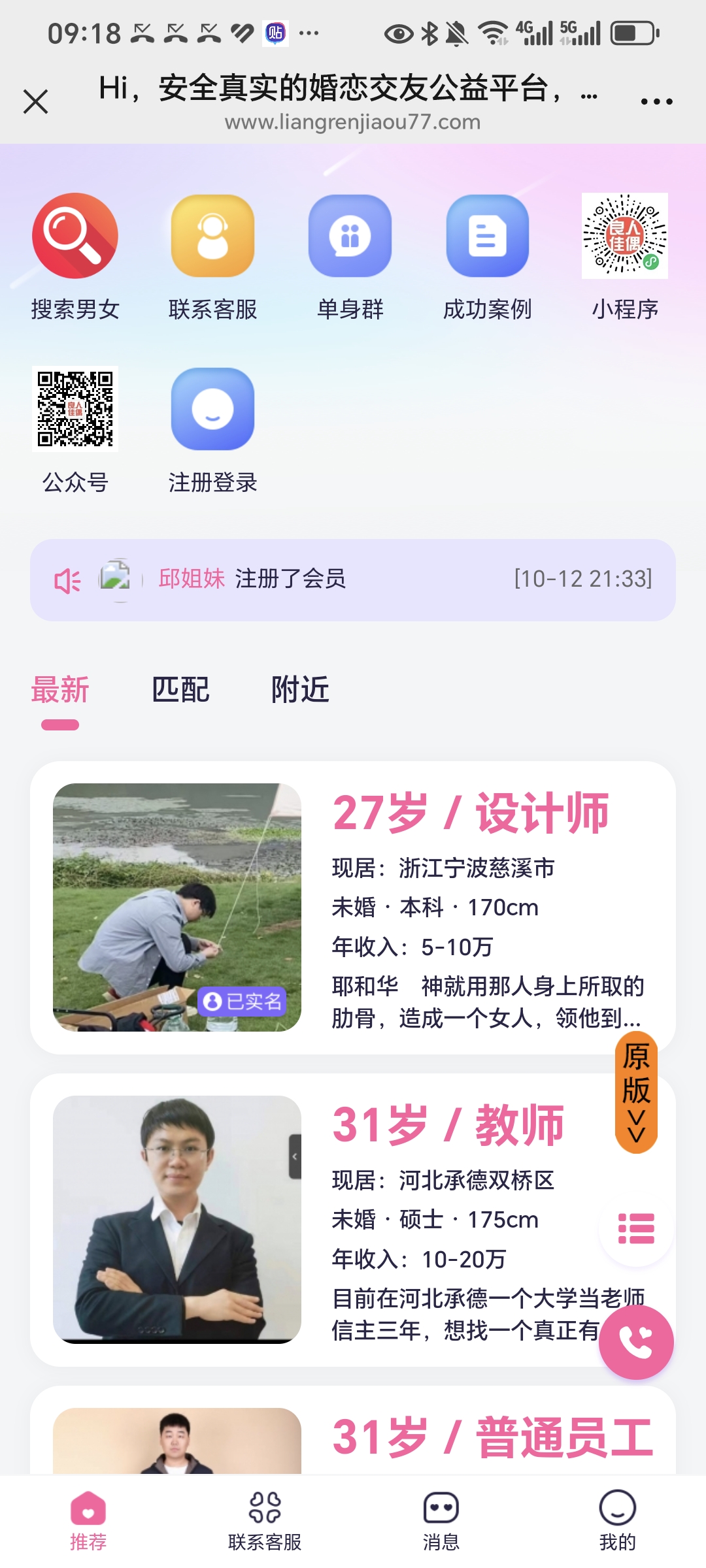Open the 搜索男女 search icon
This screenshot has width=706, height=1568.
coord(74,237)
